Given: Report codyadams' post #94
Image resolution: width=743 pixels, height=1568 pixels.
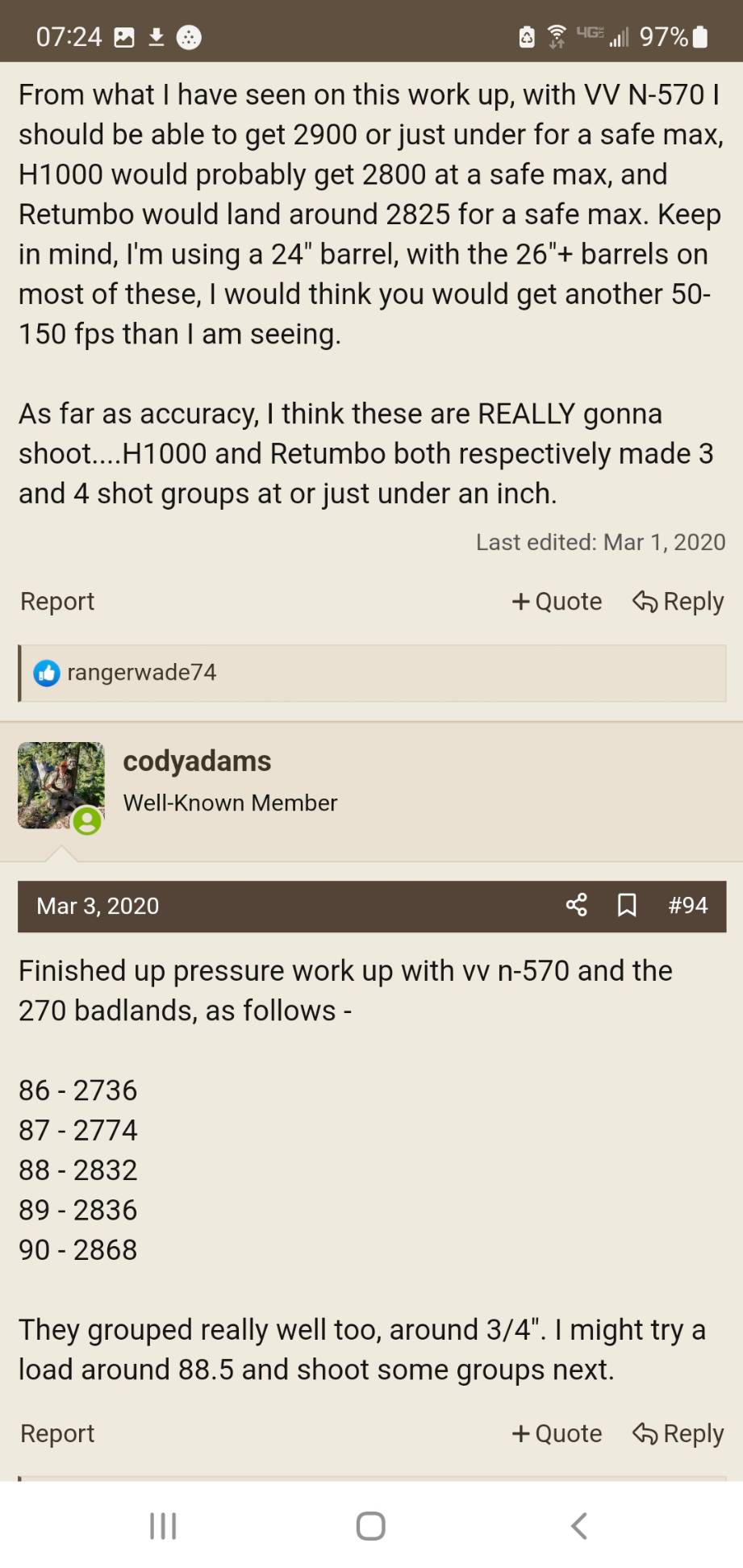Looking at the screenshot, I should pos(57,1433).
